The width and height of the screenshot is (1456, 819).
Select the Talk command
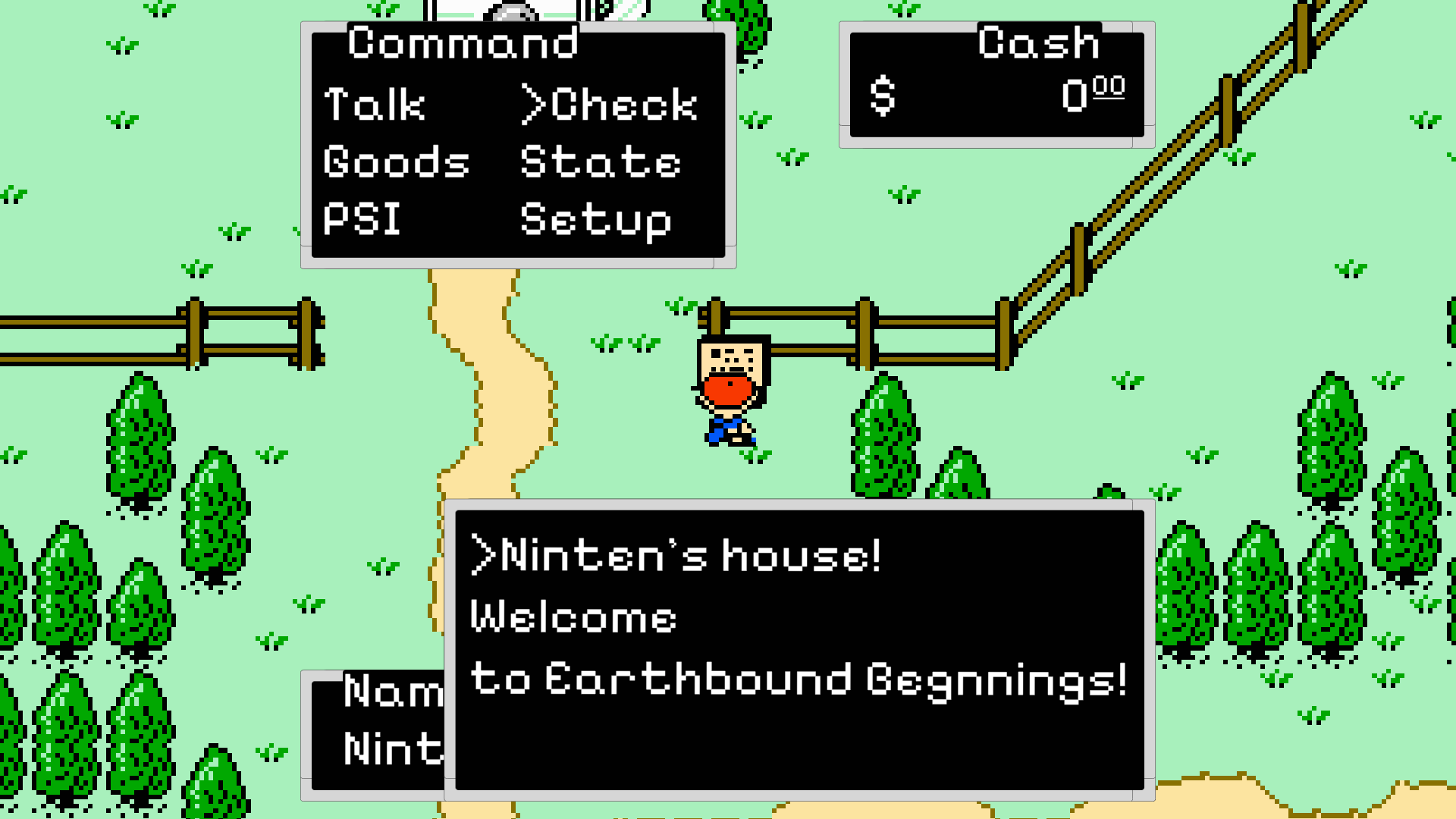coord(375,105)
